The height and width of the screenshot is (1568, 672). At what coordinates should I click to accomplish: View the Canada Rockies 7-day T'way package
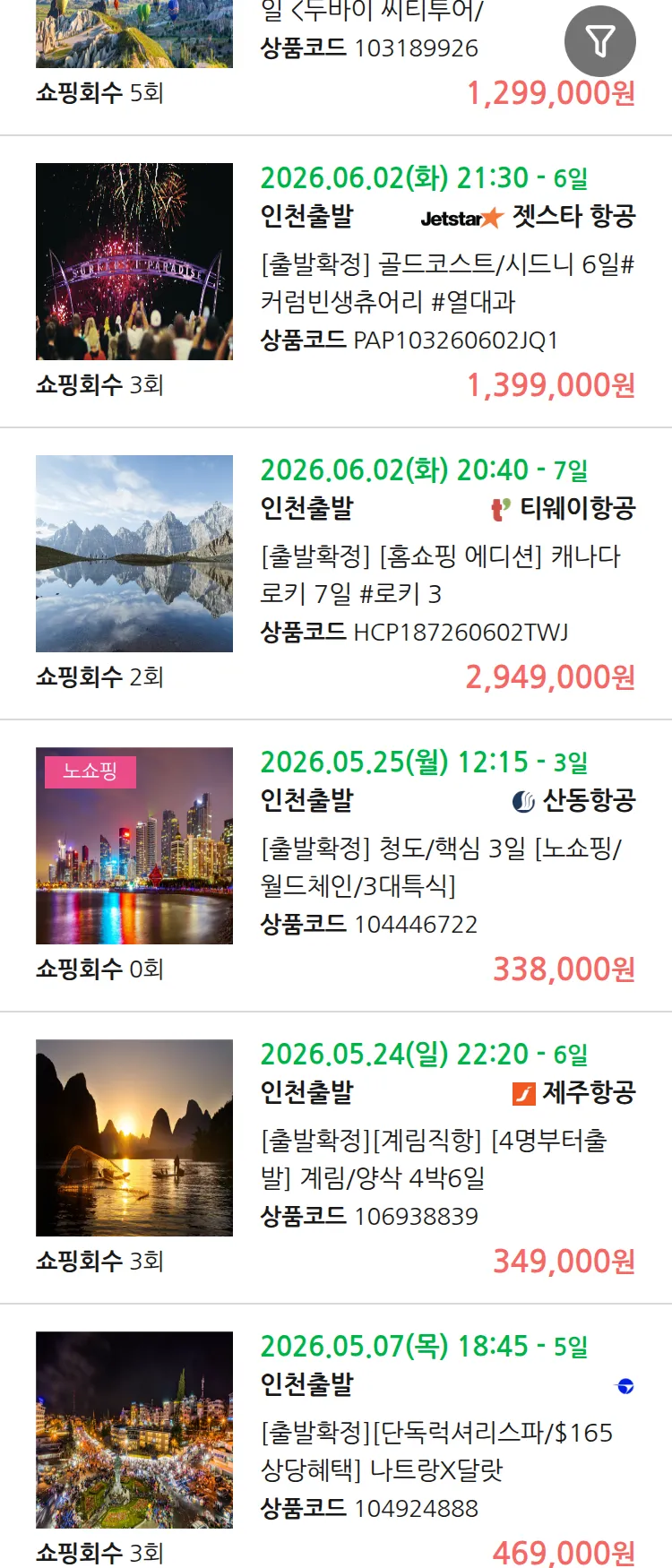click(439, 574)
